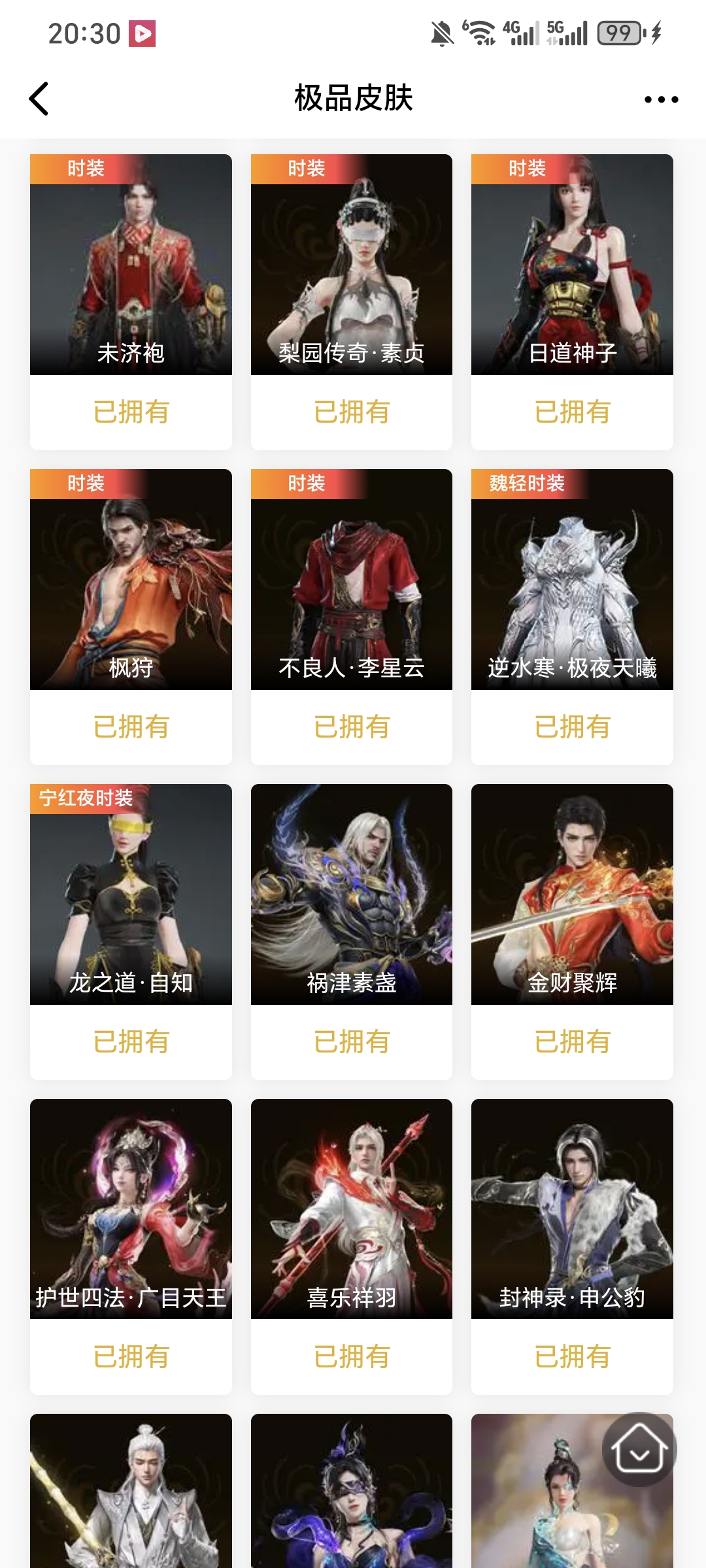706x1568 pixels.
Task: Open 逆水寒·极夜天曦 skin card
Action: [x=572, y=580]
